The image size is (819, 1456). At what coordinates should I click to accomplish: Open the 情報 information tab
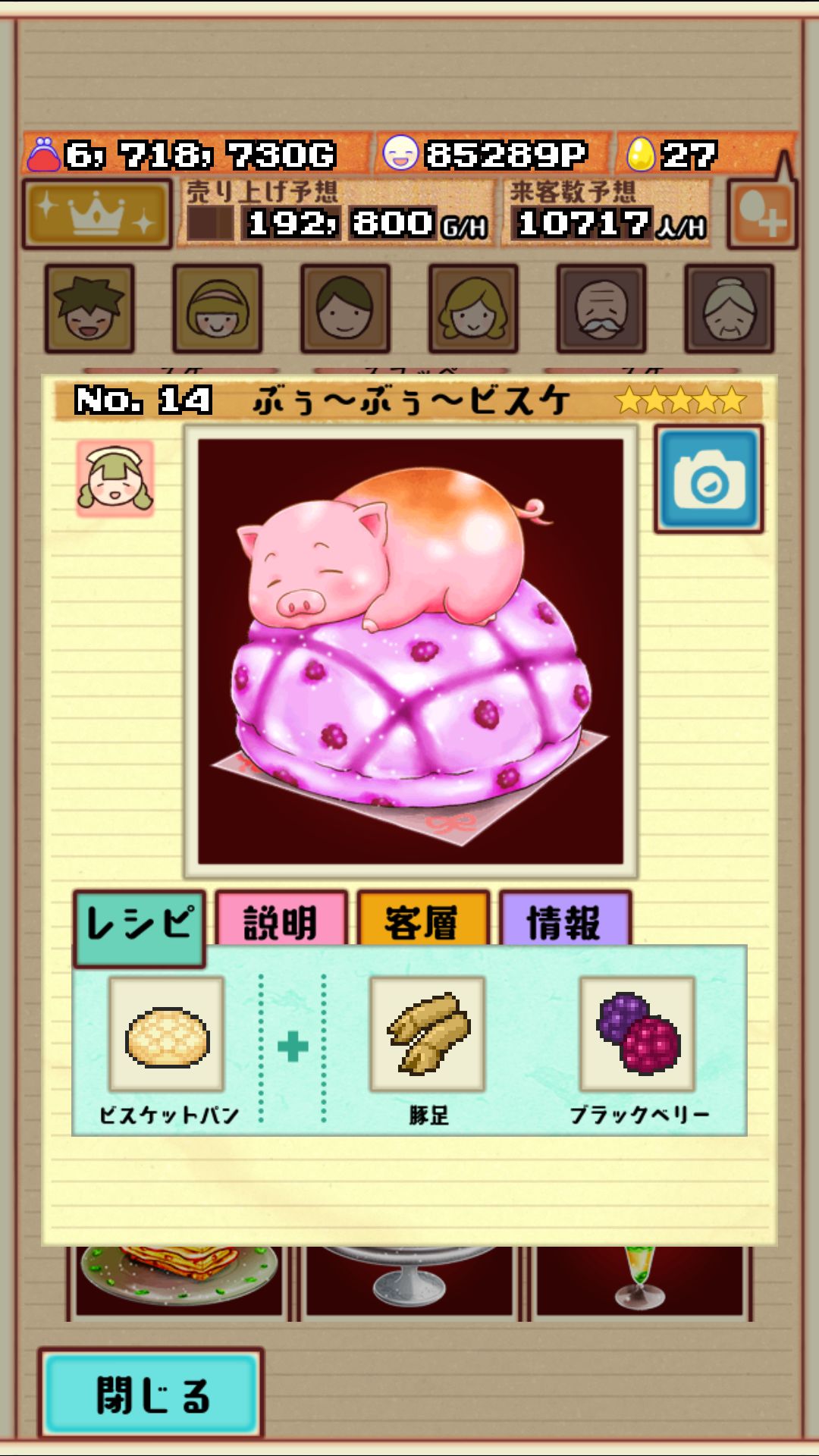click(563, 922)
